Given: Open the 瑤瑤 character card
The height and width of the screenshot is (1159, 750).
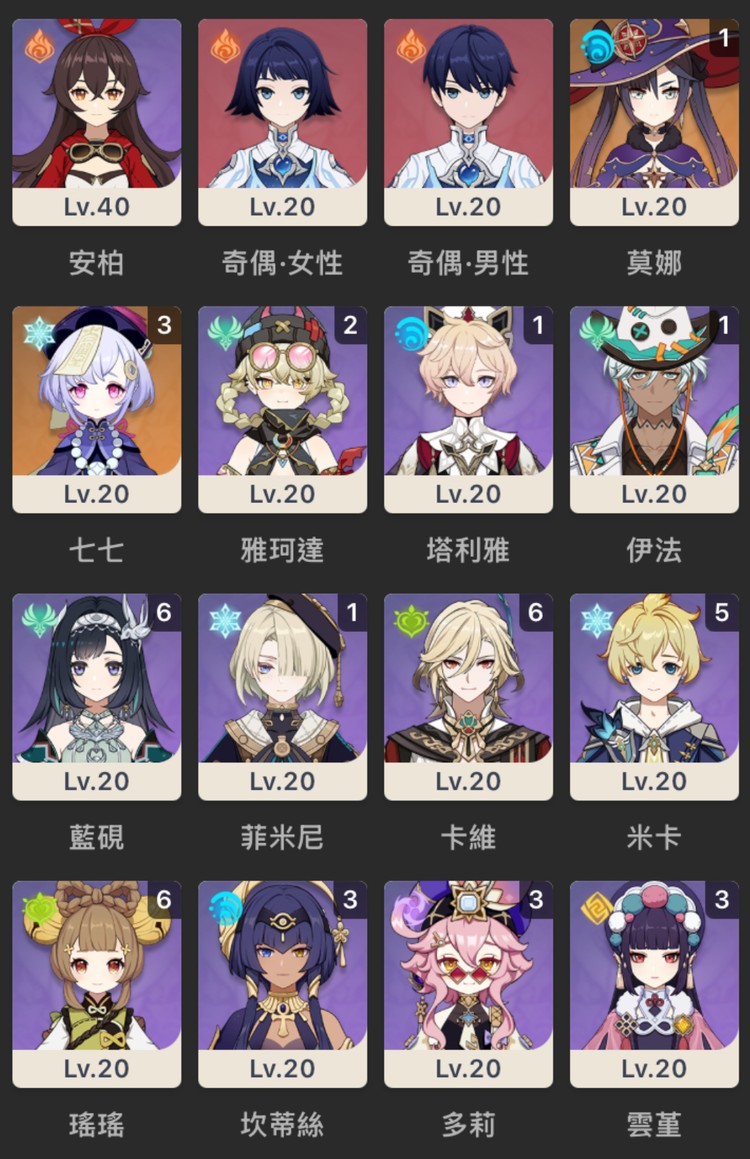Looking at the screenshot, I should tap(96, 975).
